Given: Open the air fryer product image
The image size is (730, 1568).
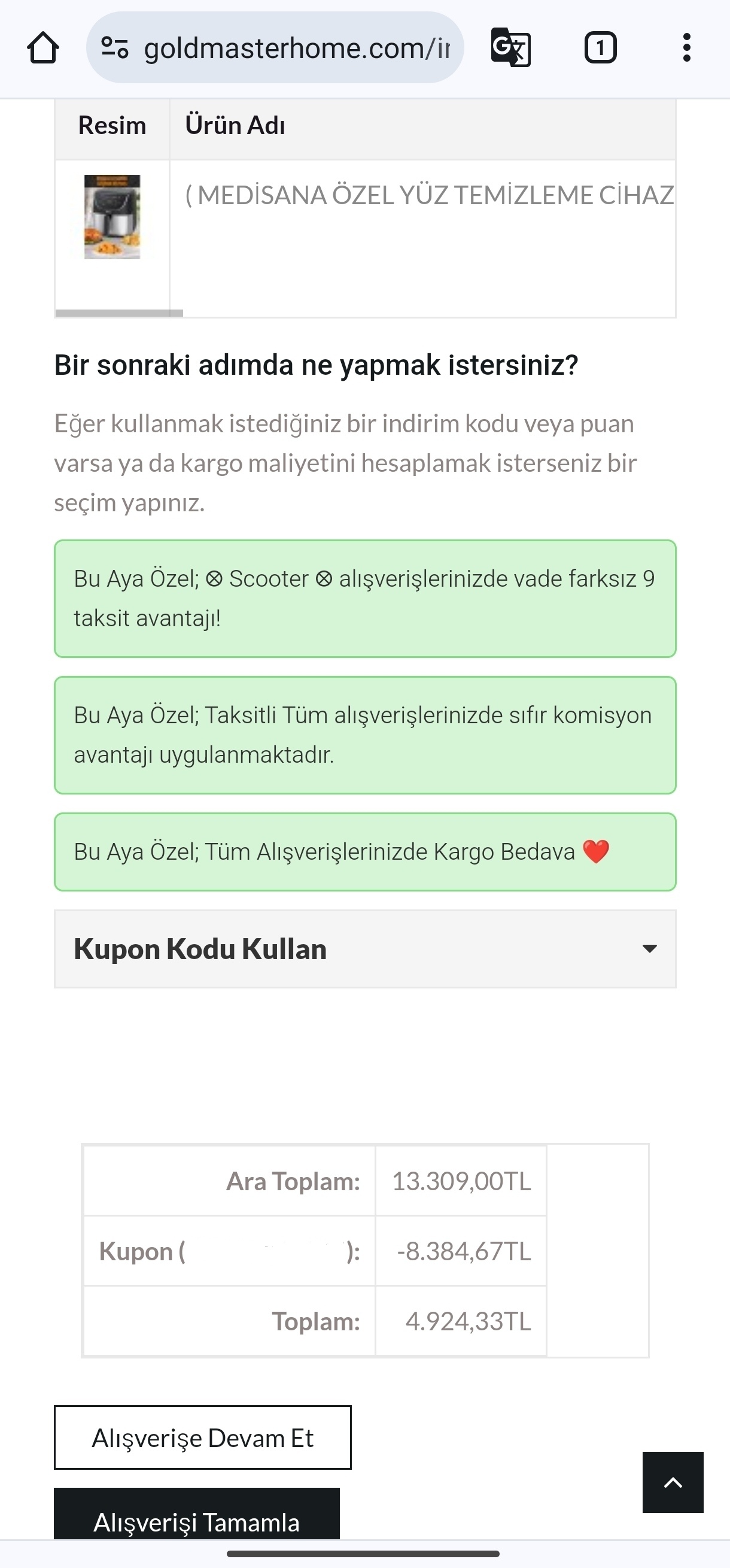Looking at the screenshot, I should click(x=112, y=217).
